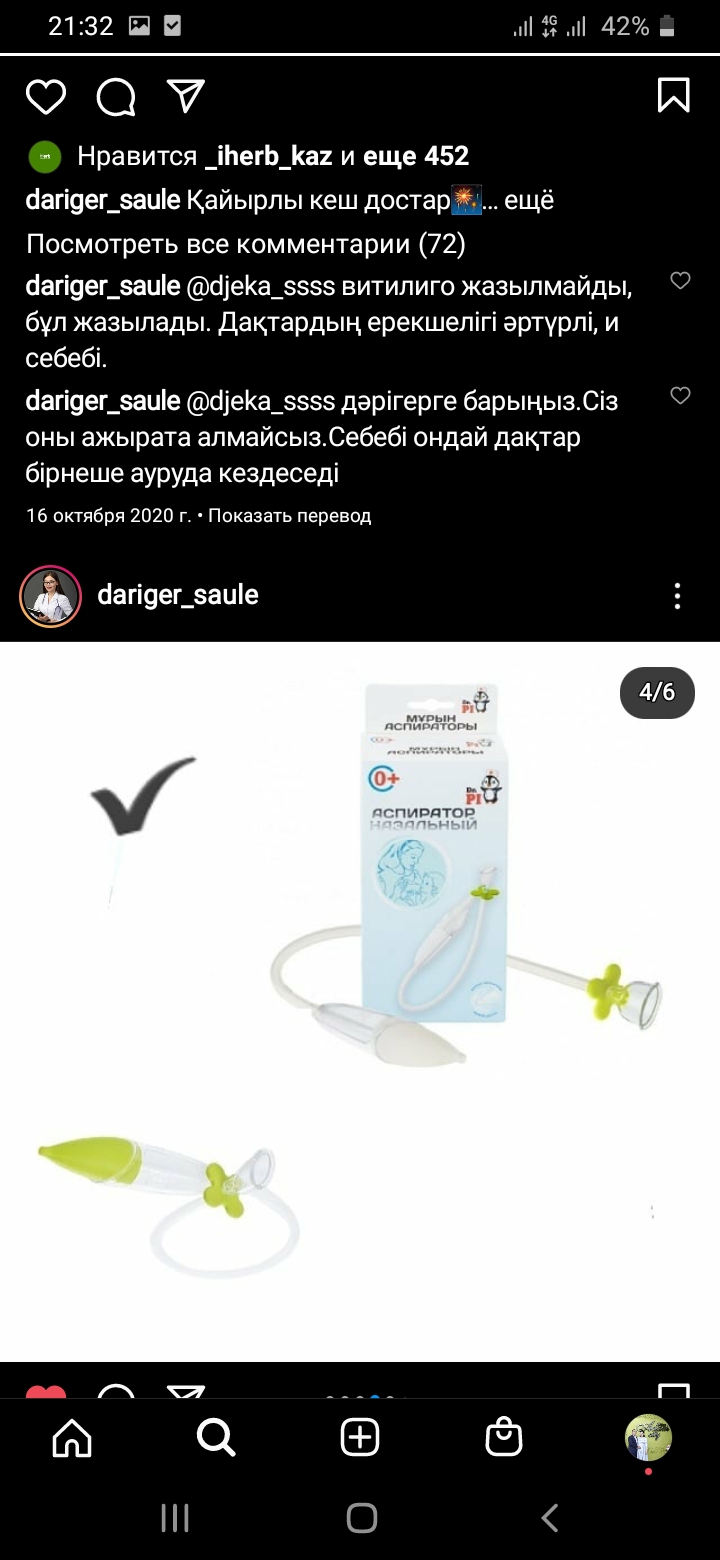Open dariger_saule profile from the second post header

(178, 595)
